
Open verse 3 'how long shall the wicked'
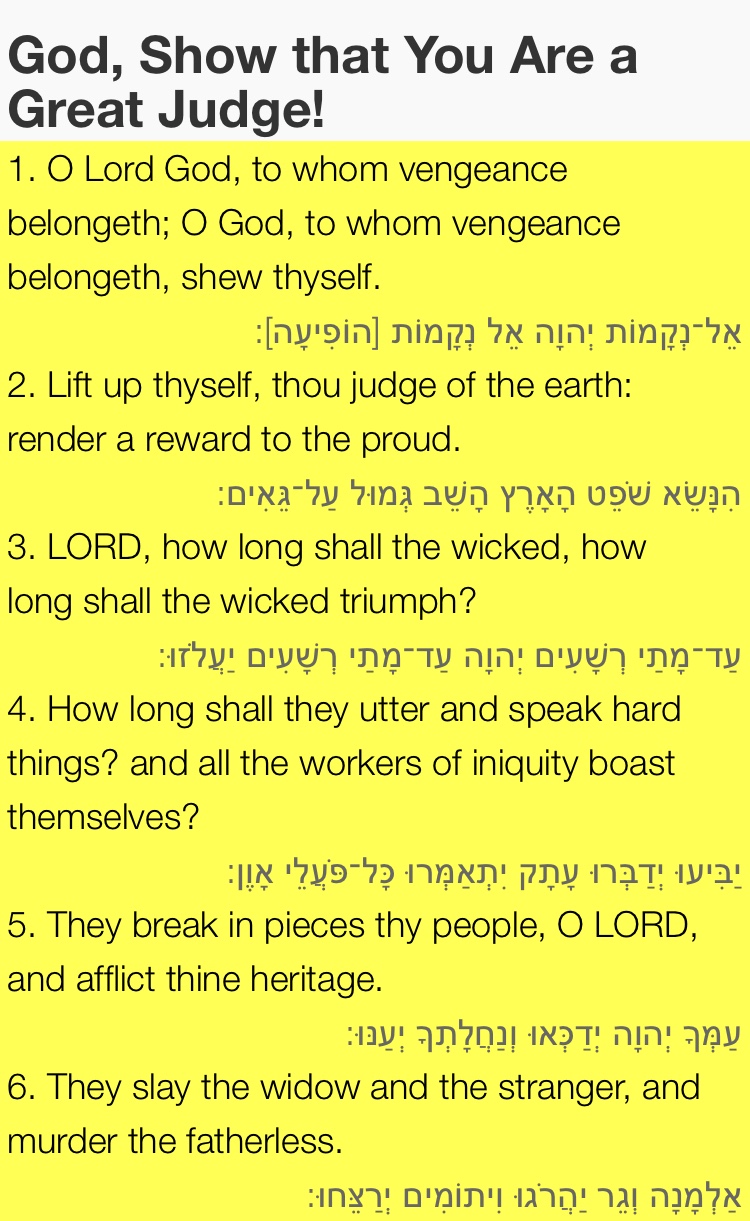326,574
